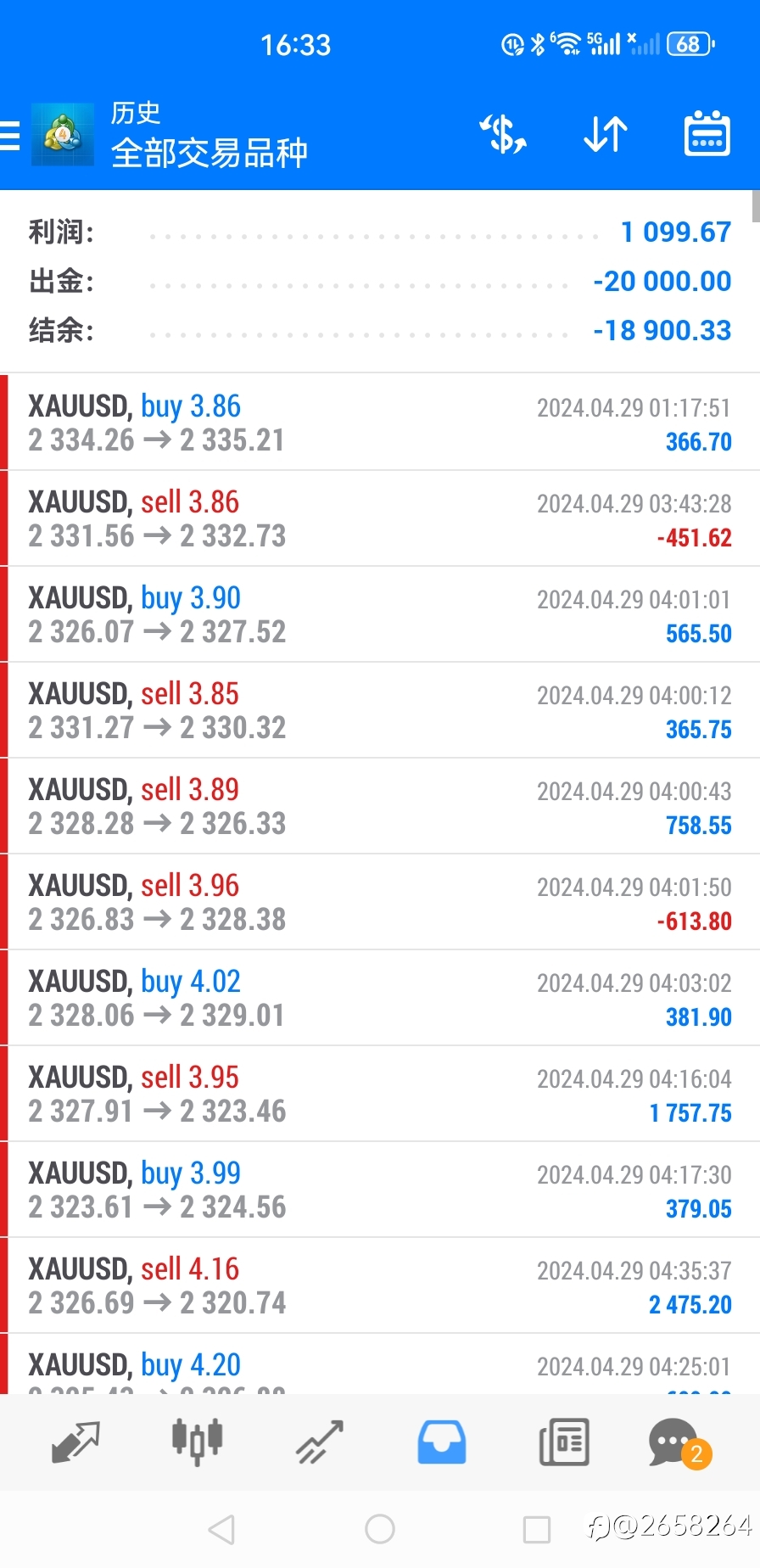
Task: Tap the sort order arrows icon
Action: click(606, 135)
